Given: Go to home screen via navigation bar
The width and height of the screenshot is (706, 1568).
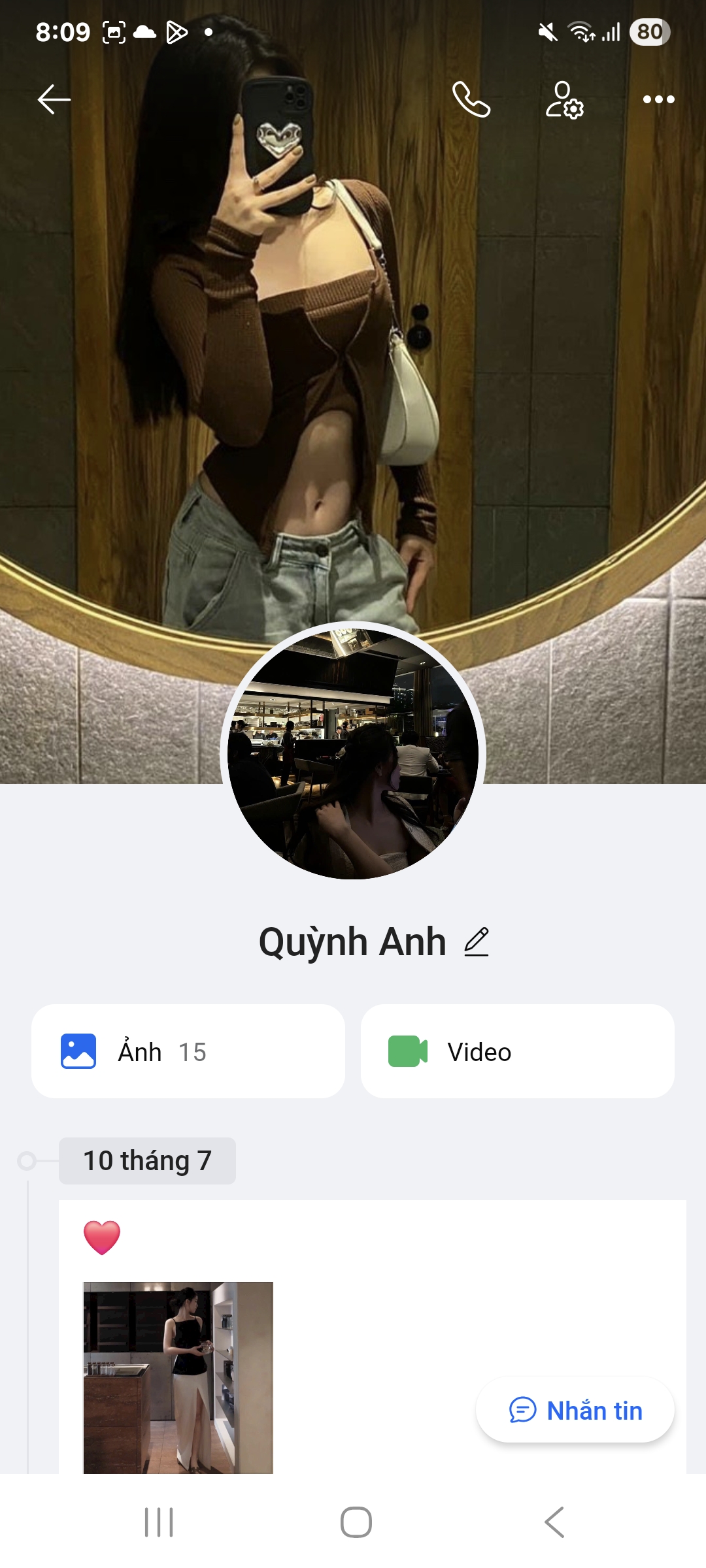Looking at the screenshot, I should [356, 1522].
